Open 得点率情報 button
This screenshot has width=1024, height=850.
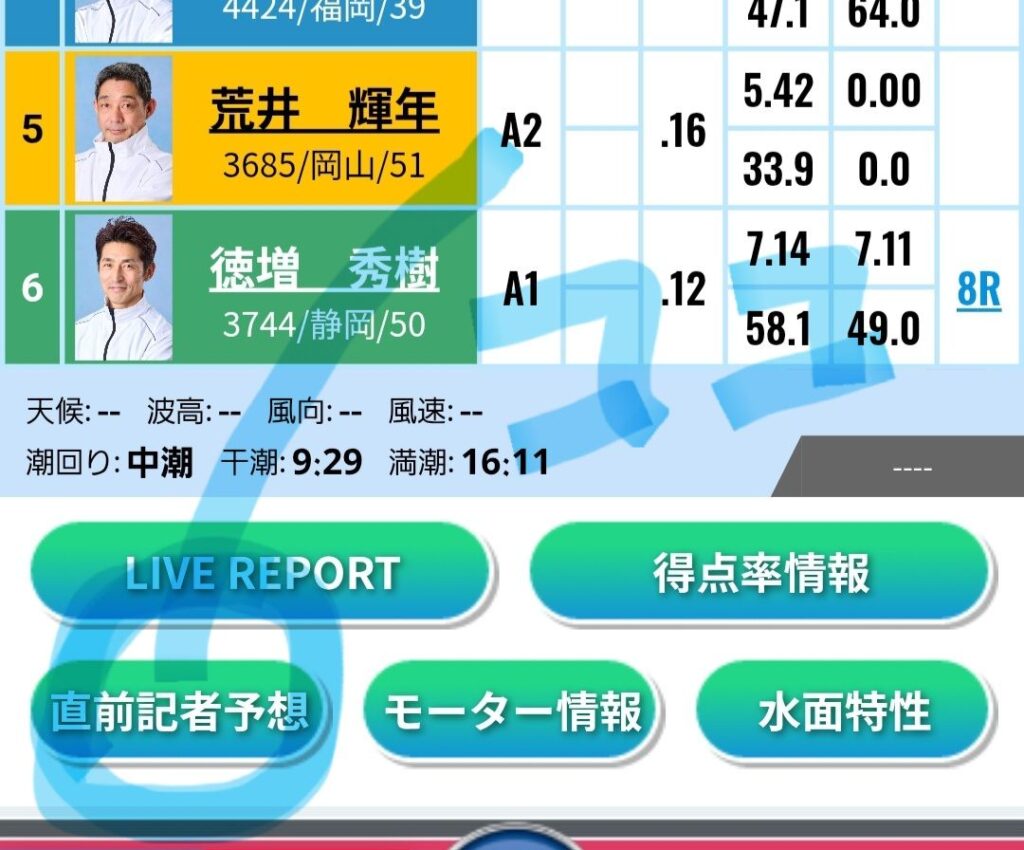[x=761, y=574]
